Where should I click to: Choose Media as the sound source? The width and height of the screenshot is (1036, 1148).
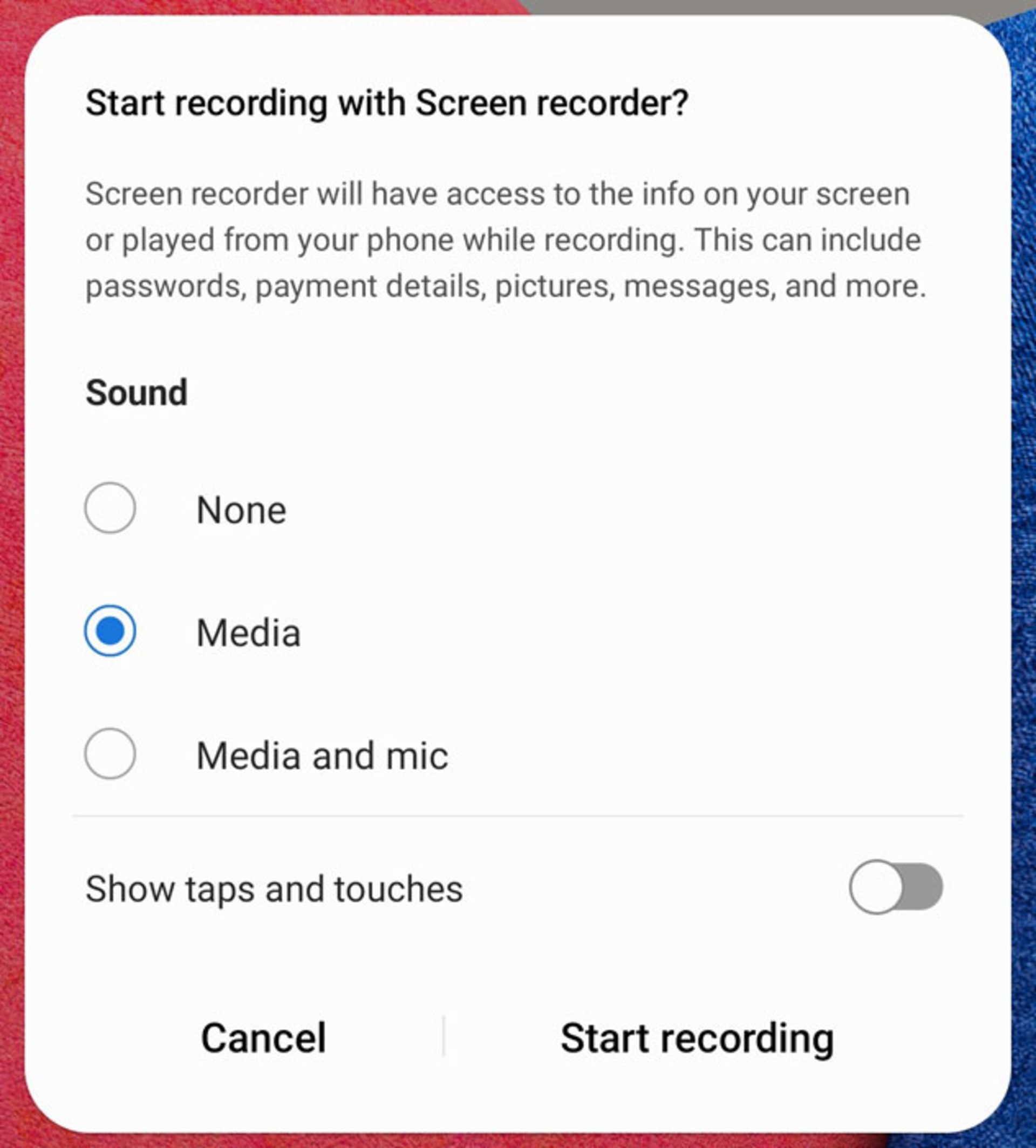click(x=110, y=631)
